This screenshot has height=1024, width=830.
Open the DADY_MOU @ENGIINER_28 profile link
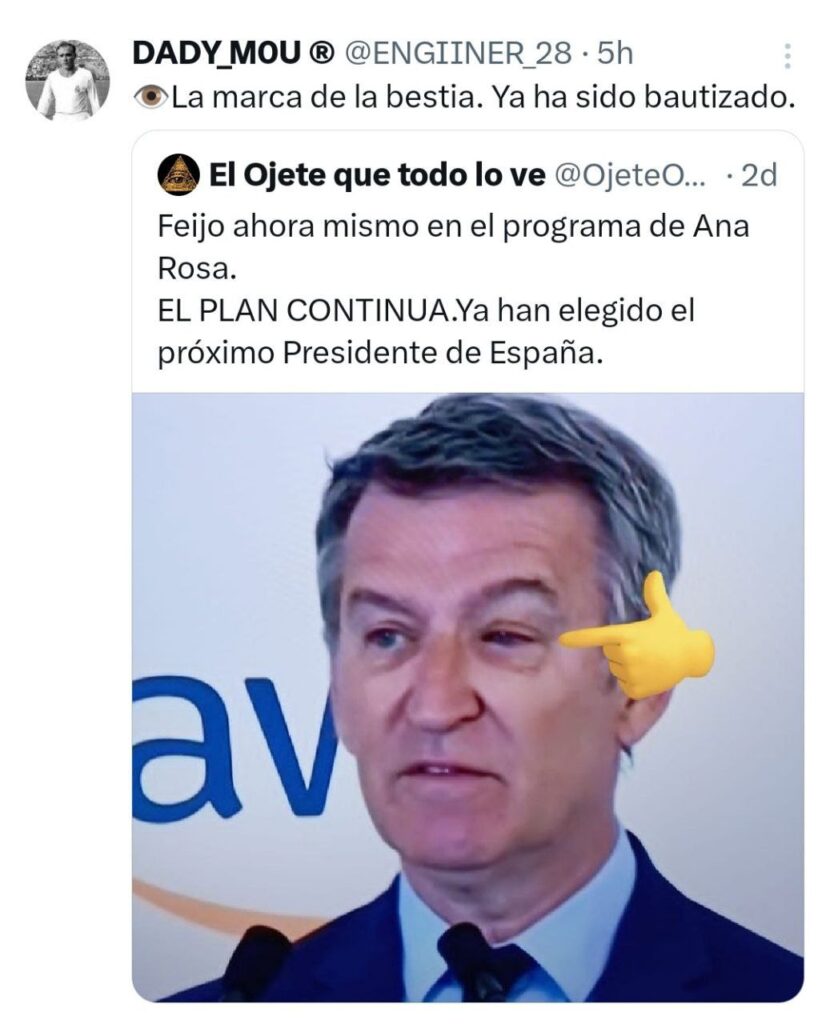coord(350,52)
